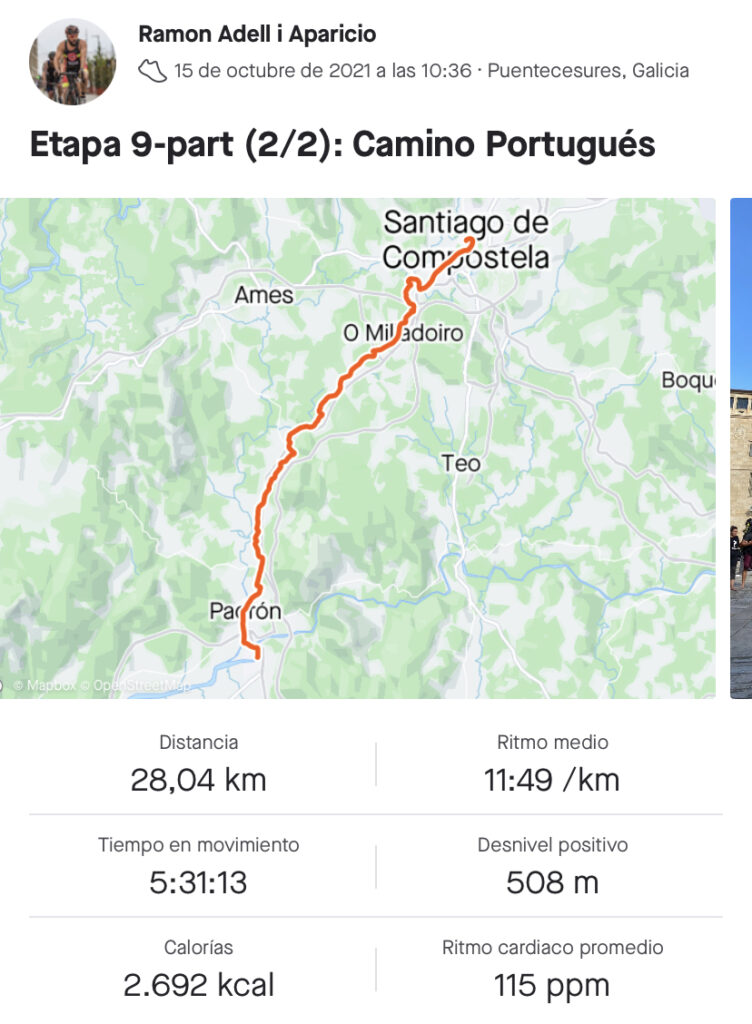
Task: Open Ramon Adell i Aparicio's profile name
Action: tap(257, 34)
